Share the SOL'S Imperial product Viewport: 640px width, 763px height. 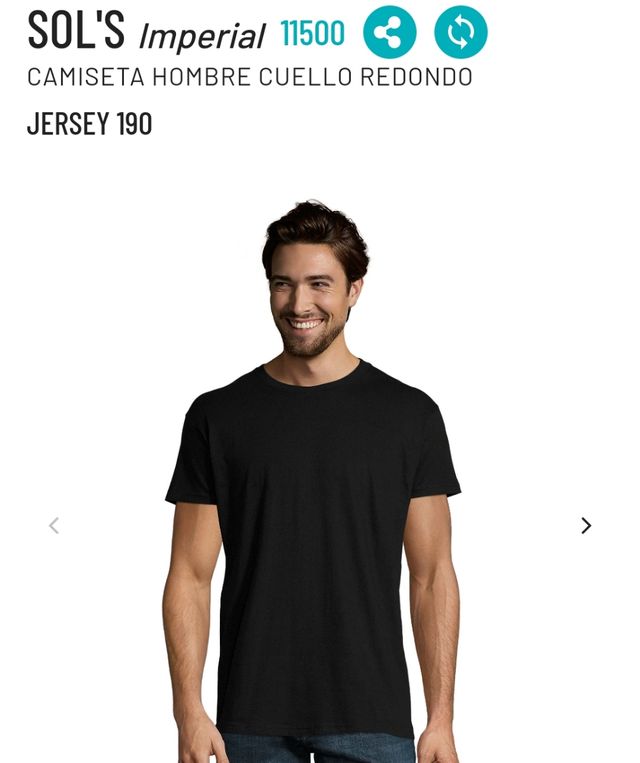(389, 32)
